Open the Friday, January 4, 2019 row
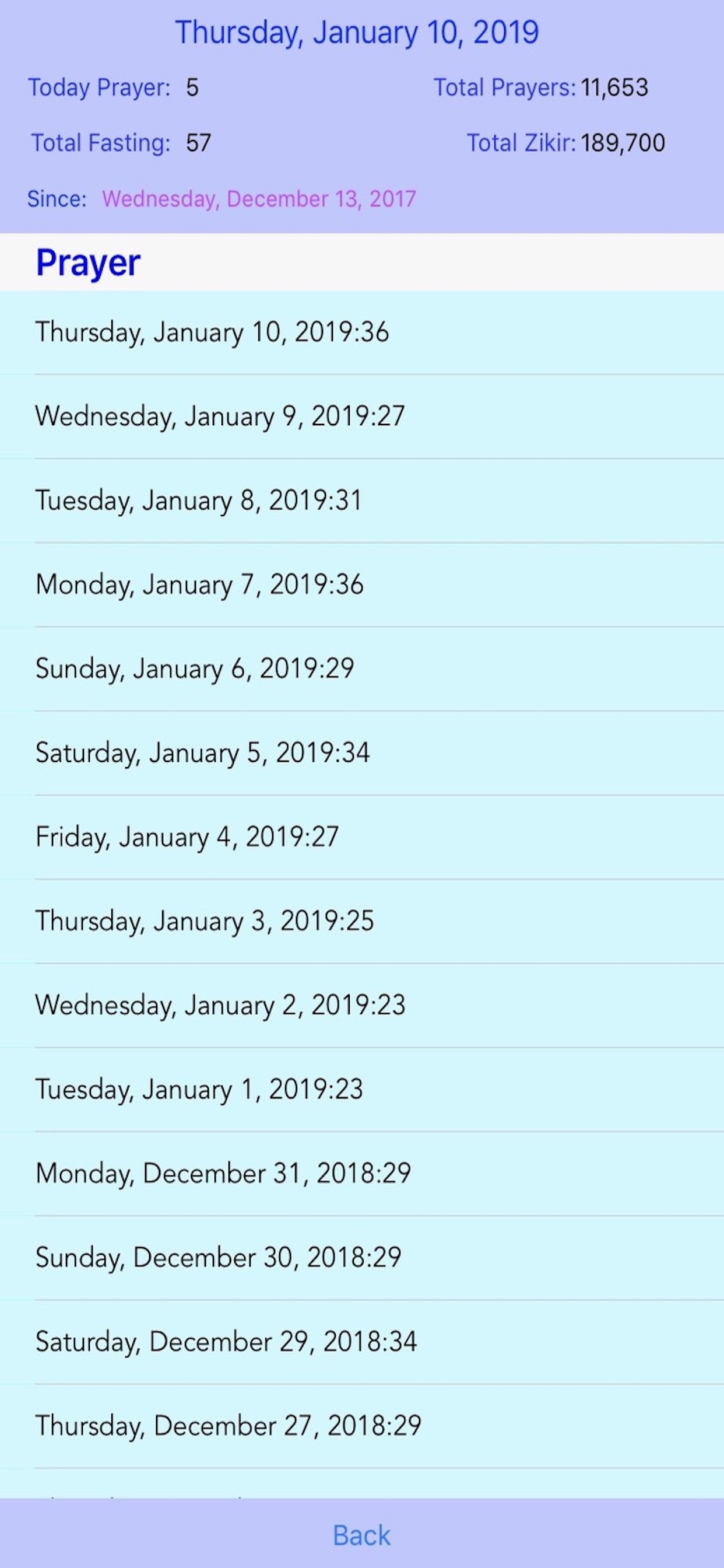Screen dimensions: 724x1568 click(362, 837)
